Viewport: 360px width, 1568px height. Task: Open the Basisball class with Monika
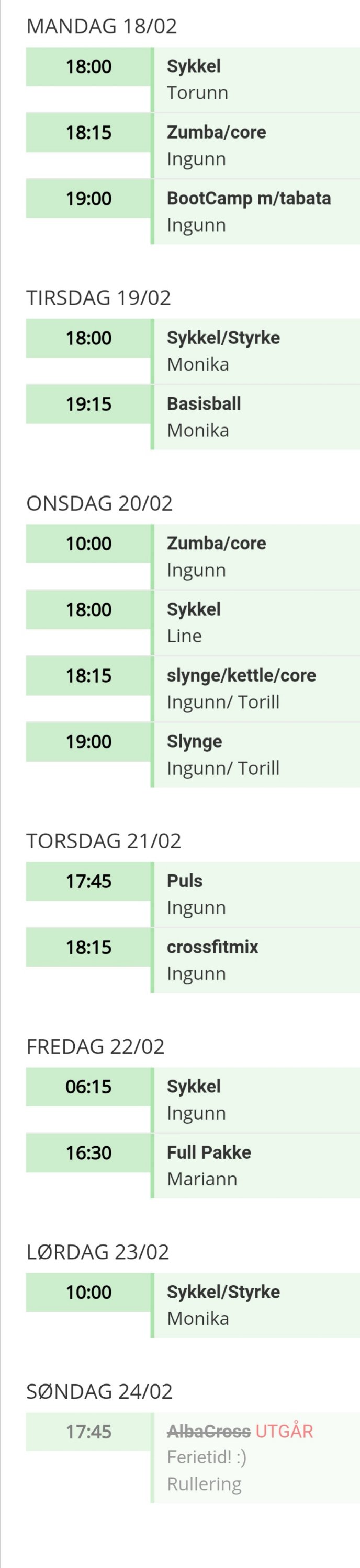[x=256, y=417]
